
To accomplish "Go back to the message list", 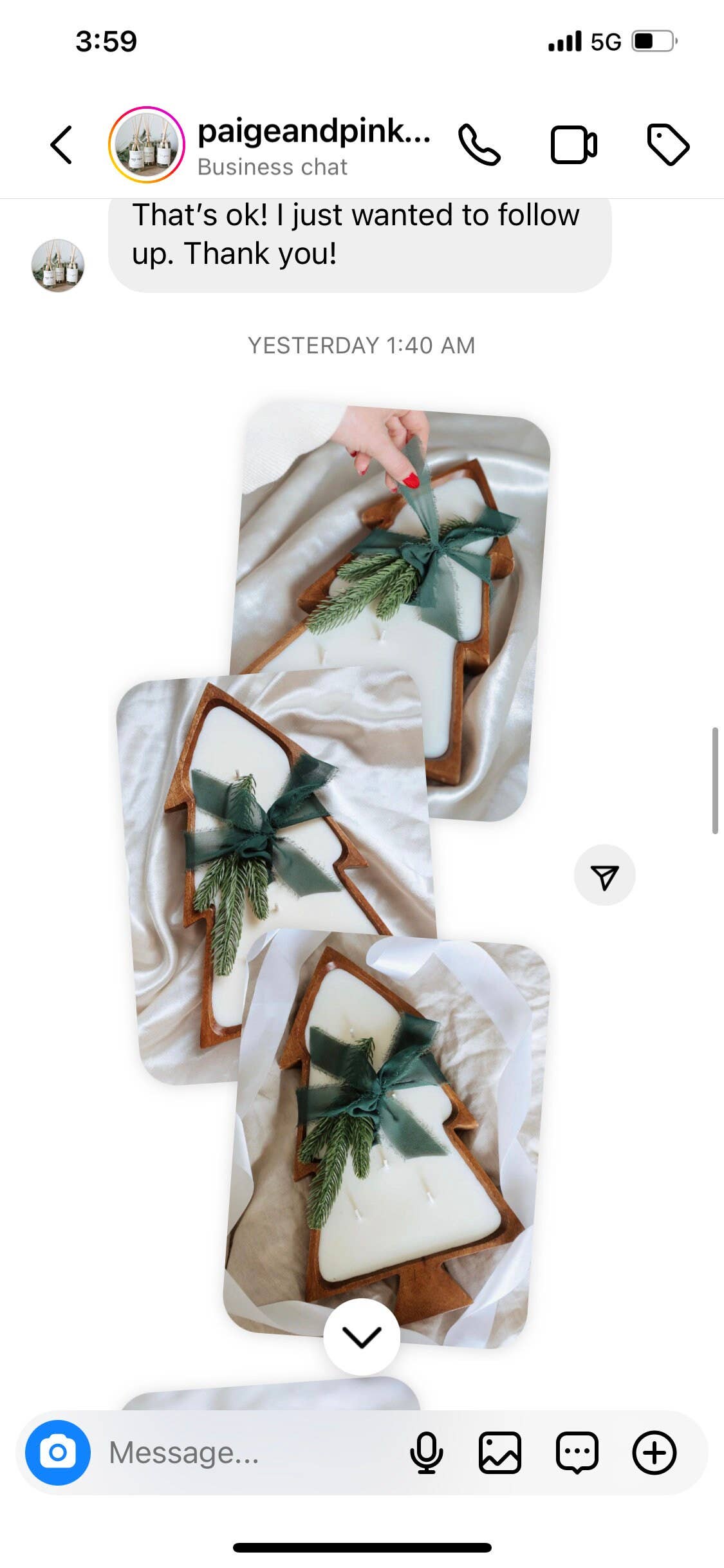I will coord(62,145).
